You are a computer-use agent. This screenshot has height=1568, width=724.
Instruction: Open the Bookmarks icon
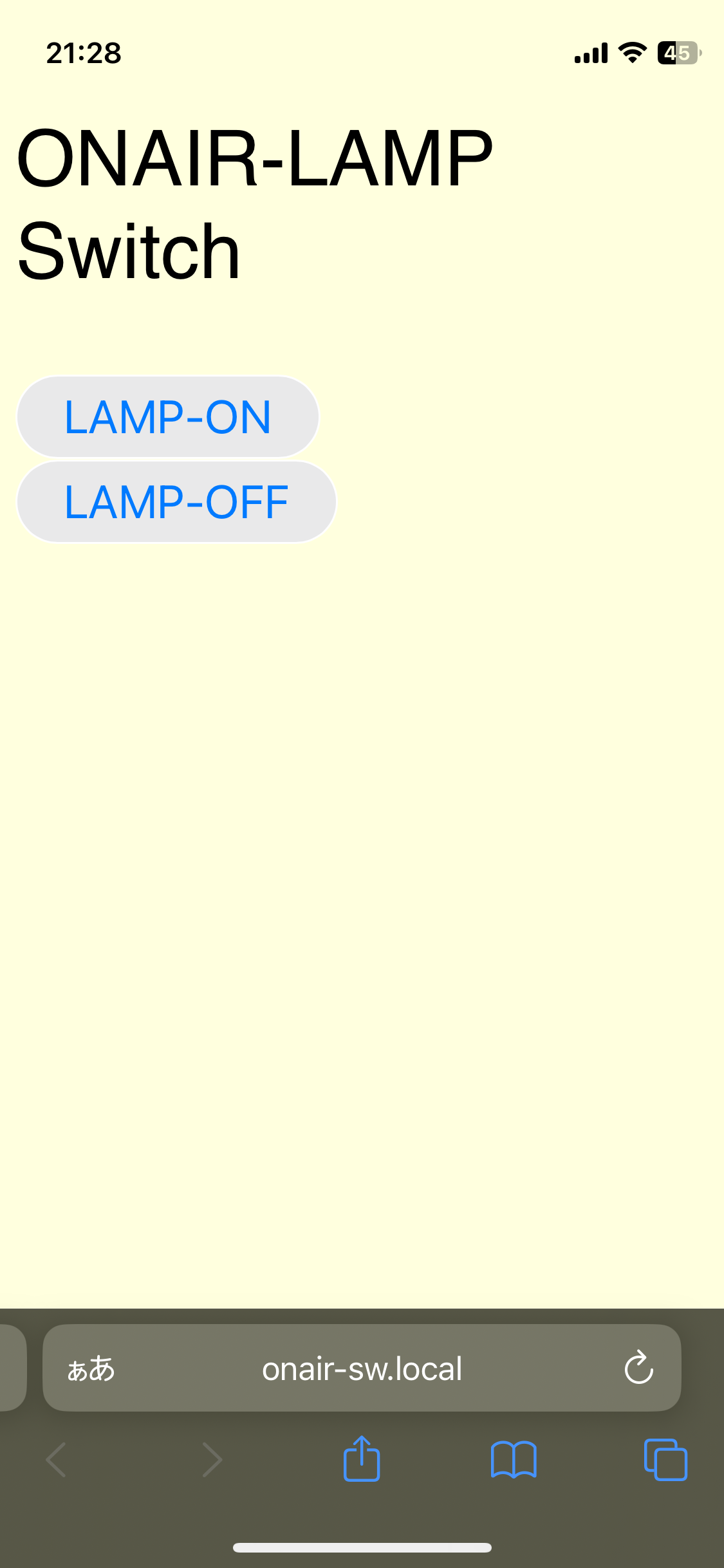[515, 1460]
